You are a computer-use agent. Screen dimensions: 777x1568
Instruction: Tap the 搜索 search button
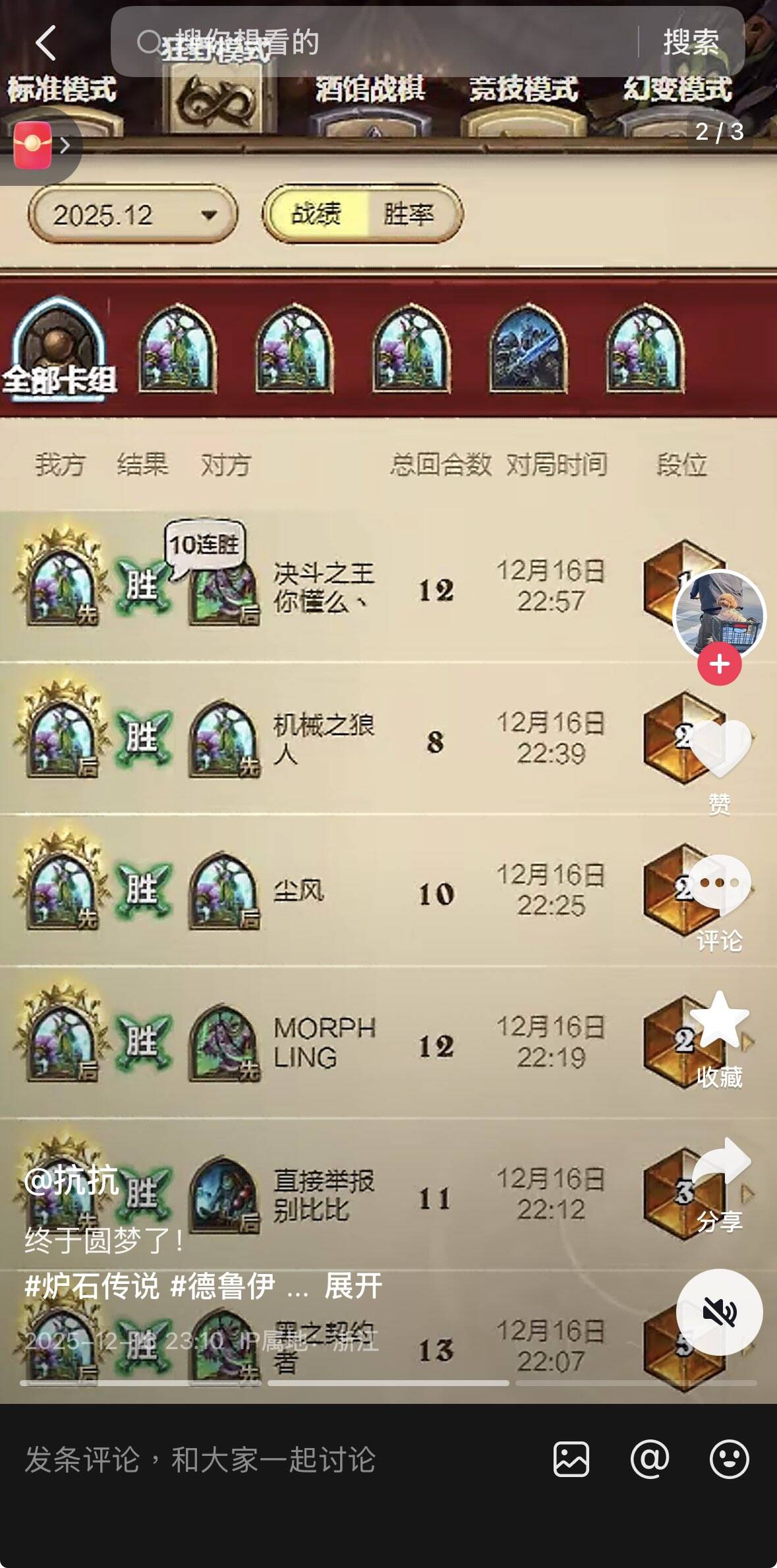[x=691, y=43]
